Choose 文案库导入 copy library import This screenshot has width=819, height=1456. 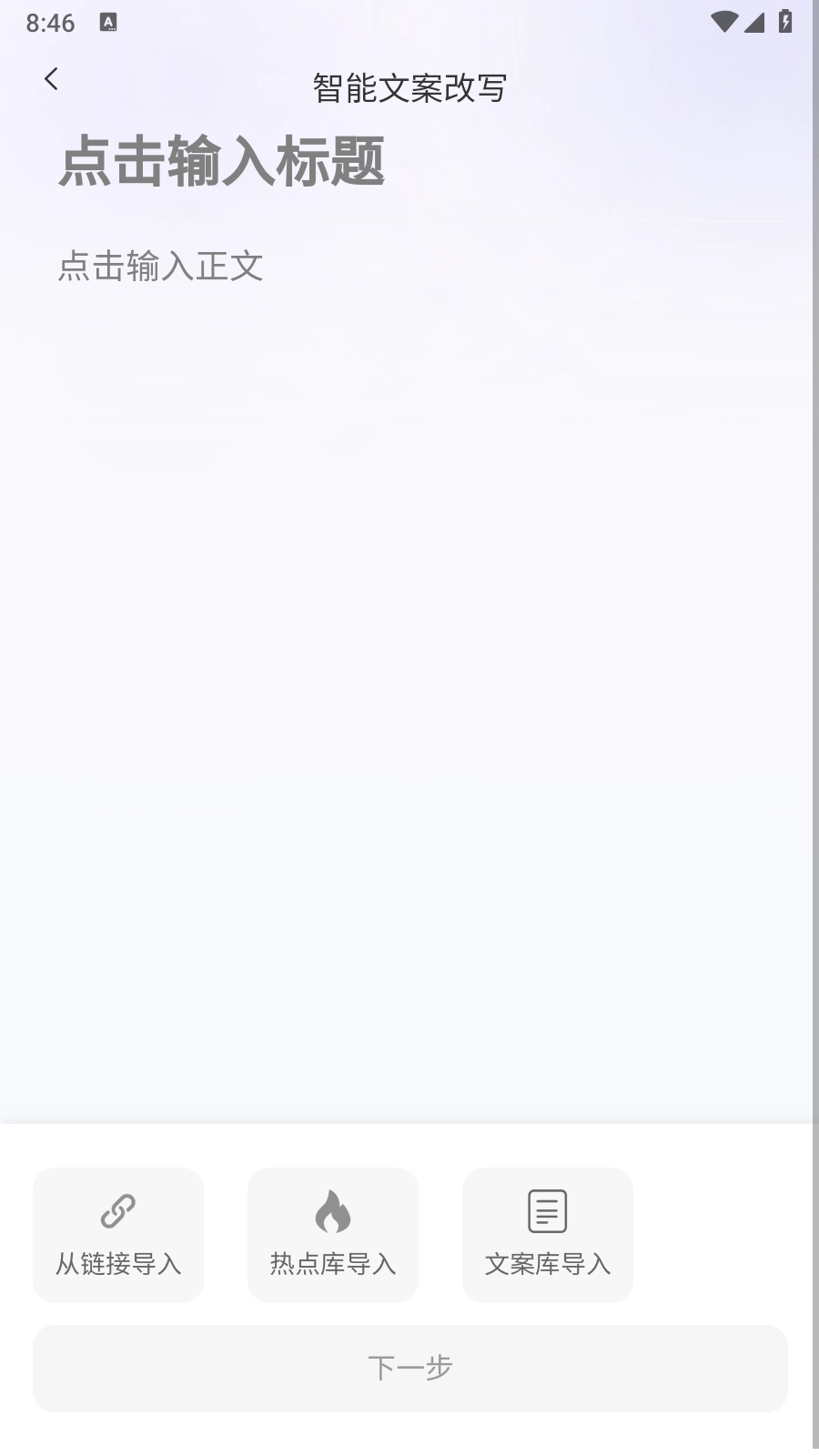548,1235
